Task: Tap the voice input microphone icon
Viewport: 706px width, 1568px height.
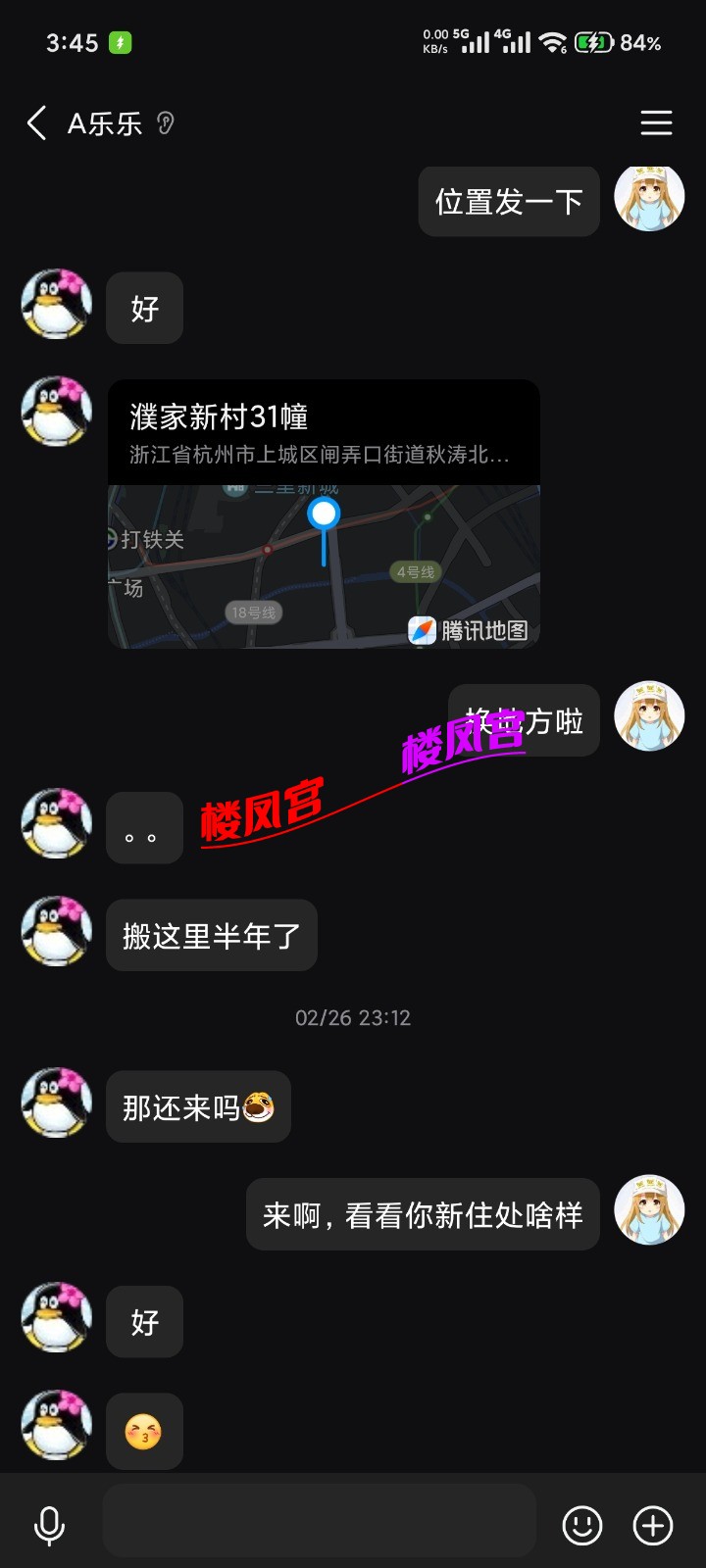Action: pos(49,1525)
